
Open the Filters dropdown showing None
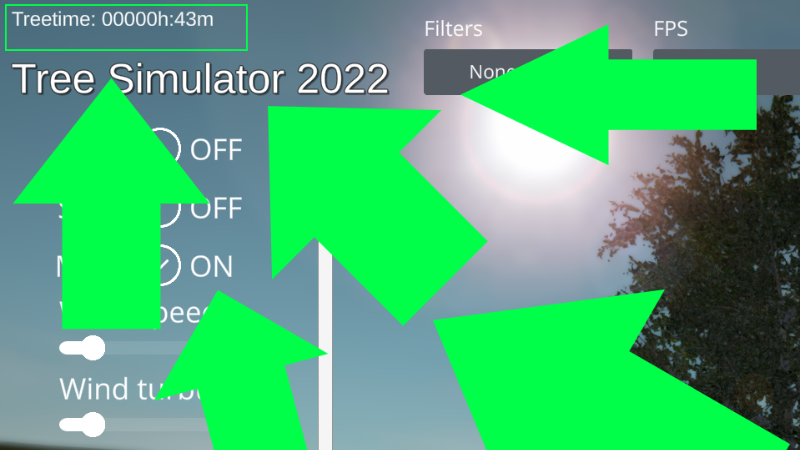528,72
